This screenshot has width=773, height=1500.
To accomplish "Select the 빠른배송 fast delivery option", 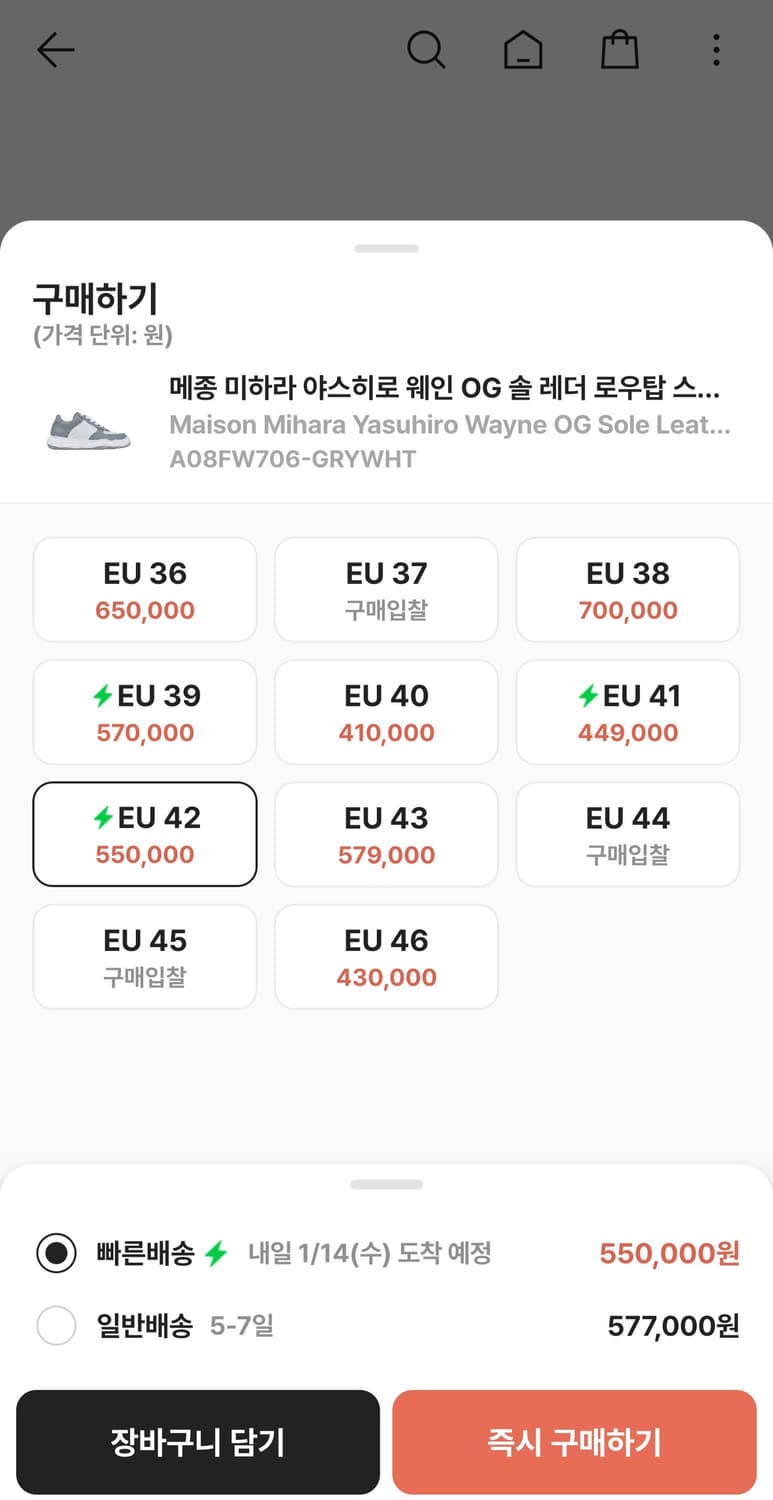I will coord(57,1253).
